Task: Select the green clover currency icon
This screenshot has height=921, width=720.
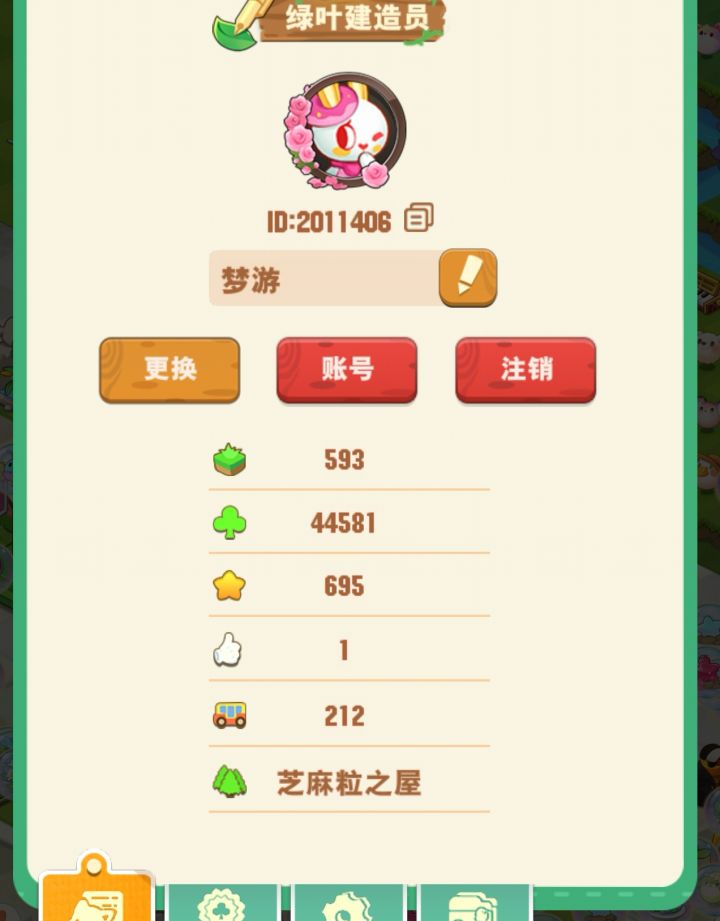Action: coord(228,522)
